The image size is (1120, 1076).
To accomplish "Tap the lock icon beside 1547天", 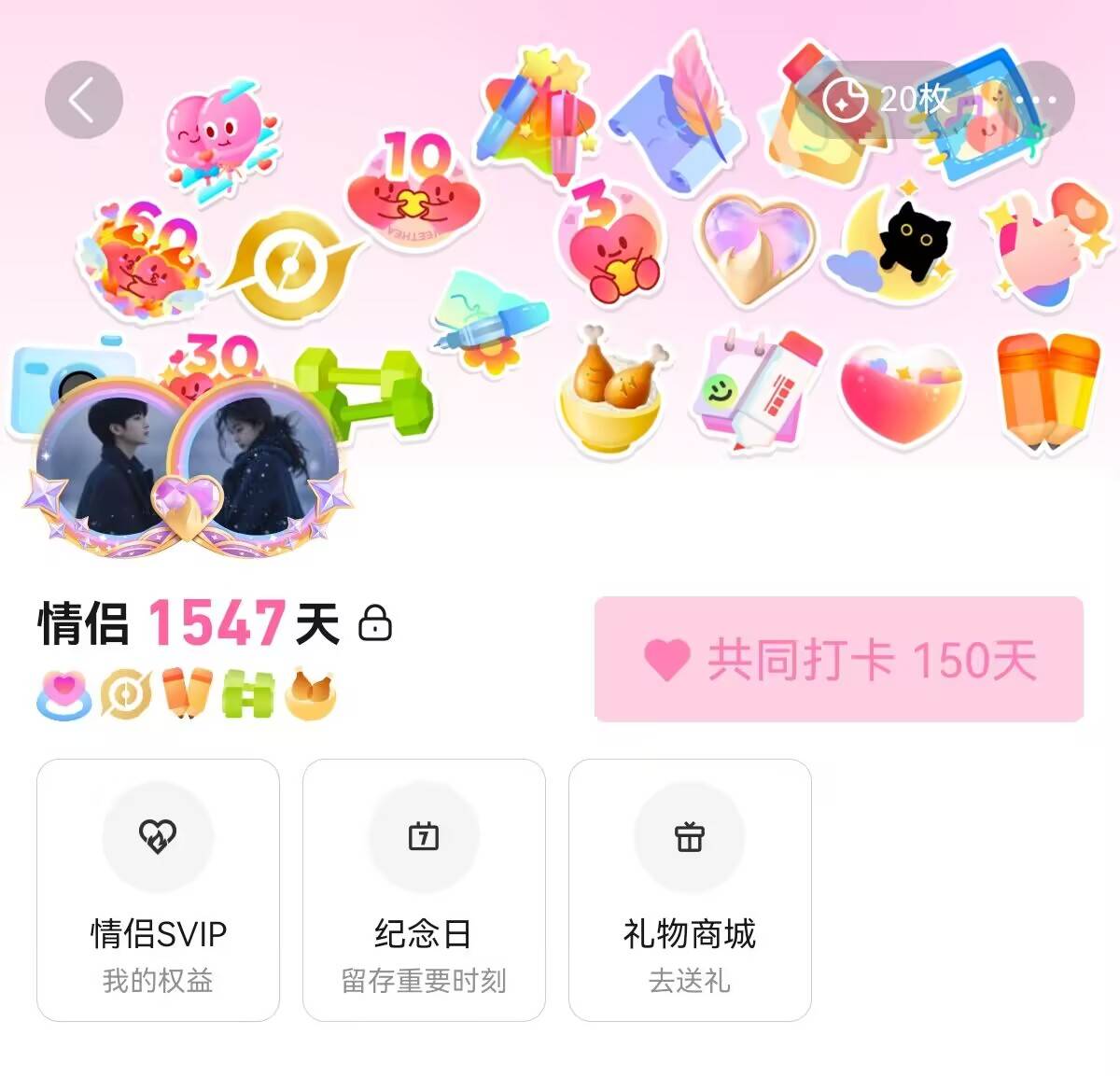I will coord(375,623).
